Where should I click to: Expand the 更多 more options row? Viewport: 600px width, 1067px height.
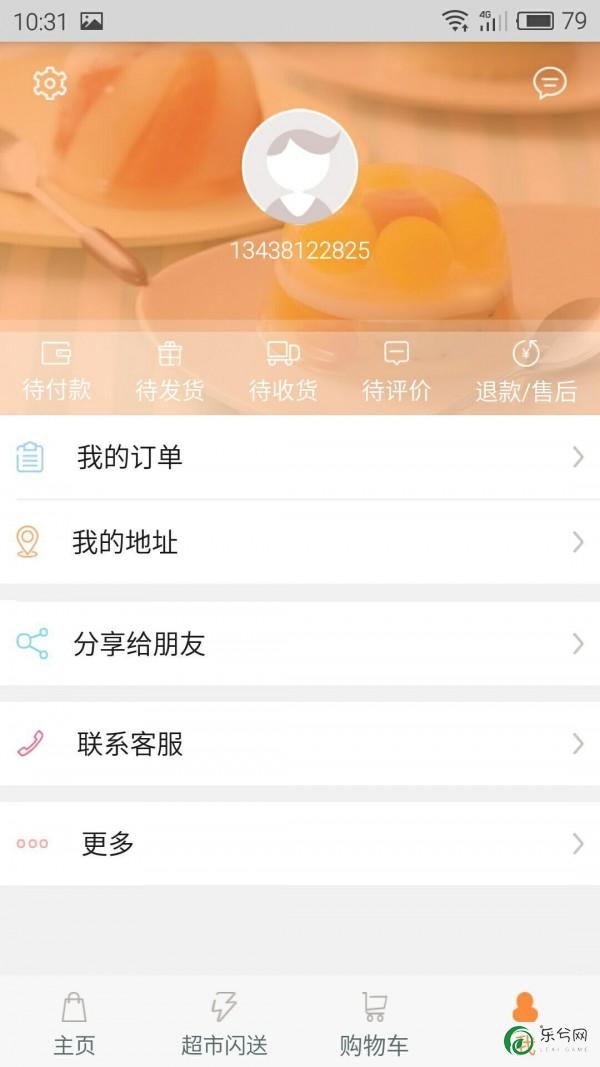(x=300, y=844)
